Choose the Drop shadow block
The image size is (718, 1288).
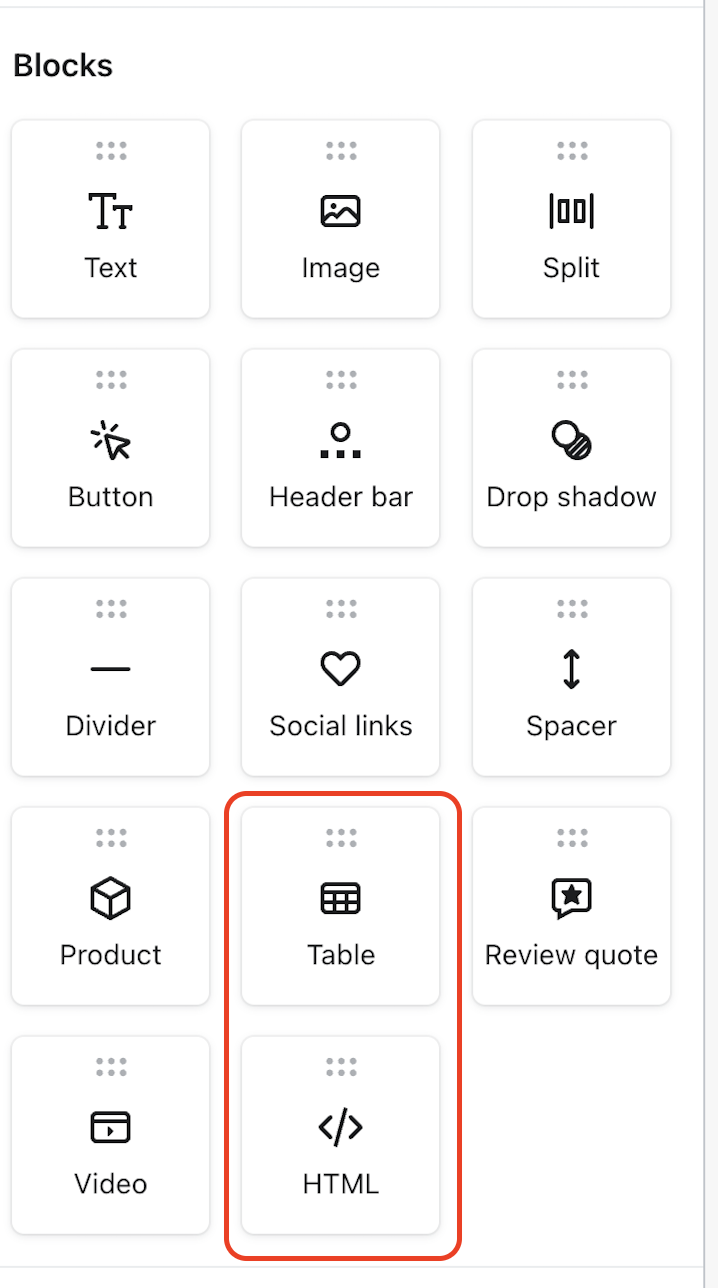(x=571, y=448)
